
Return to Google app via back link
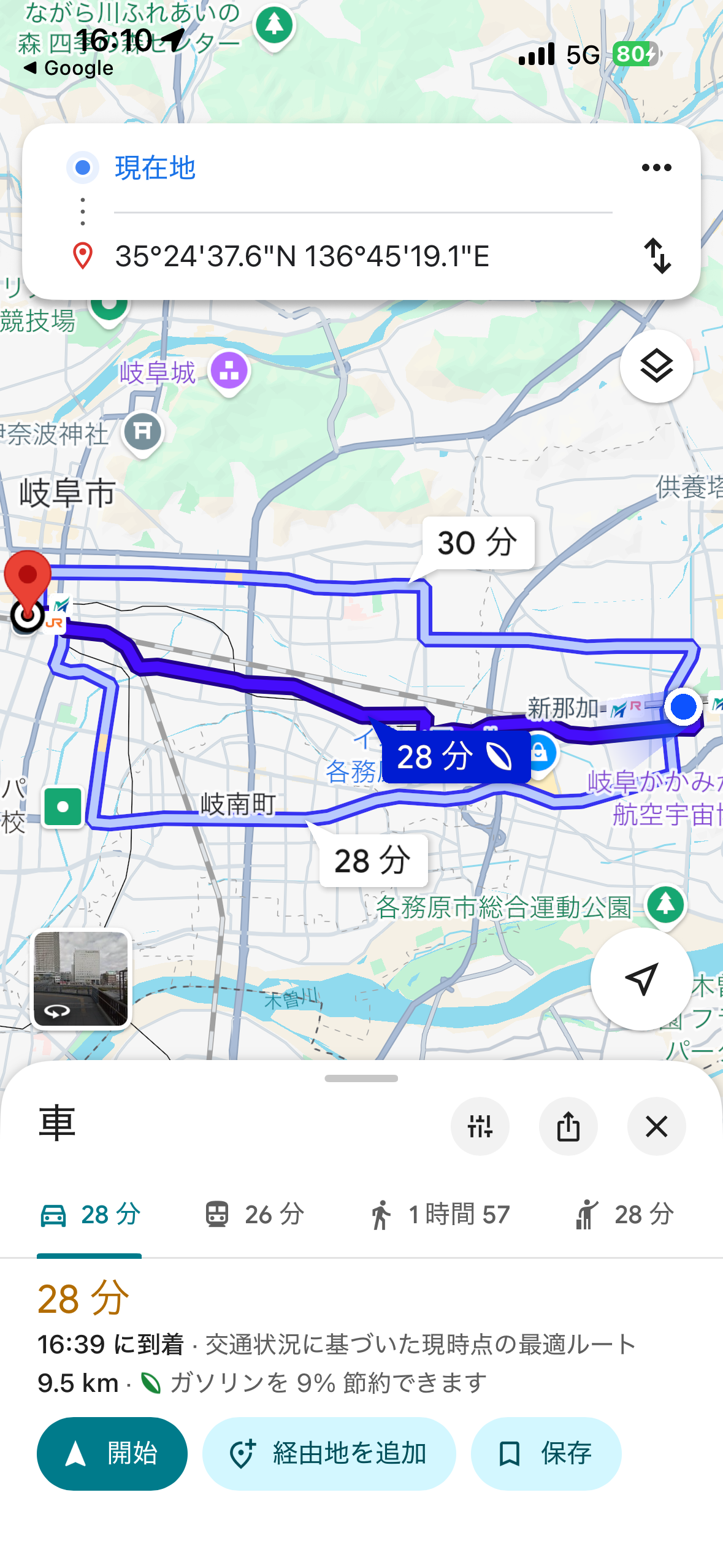[69, 68]
